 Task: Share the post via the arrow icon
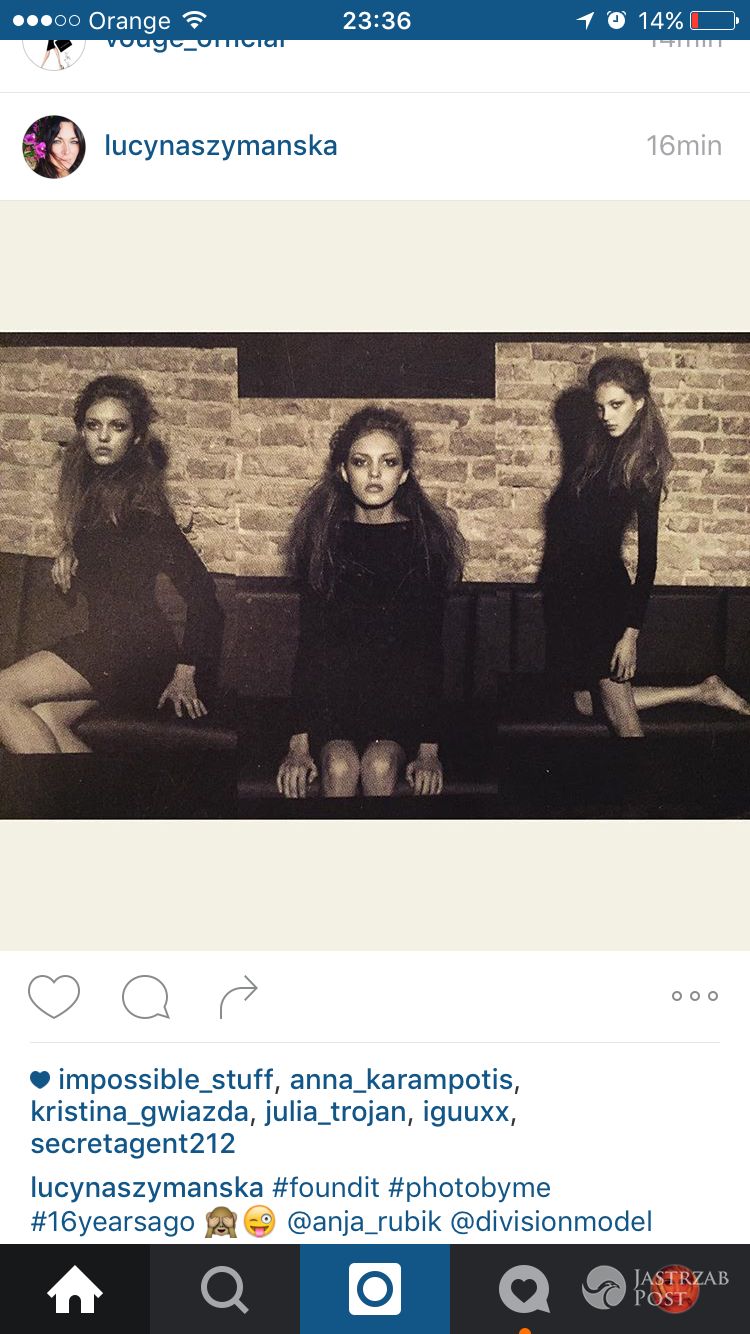pos(238,997)
